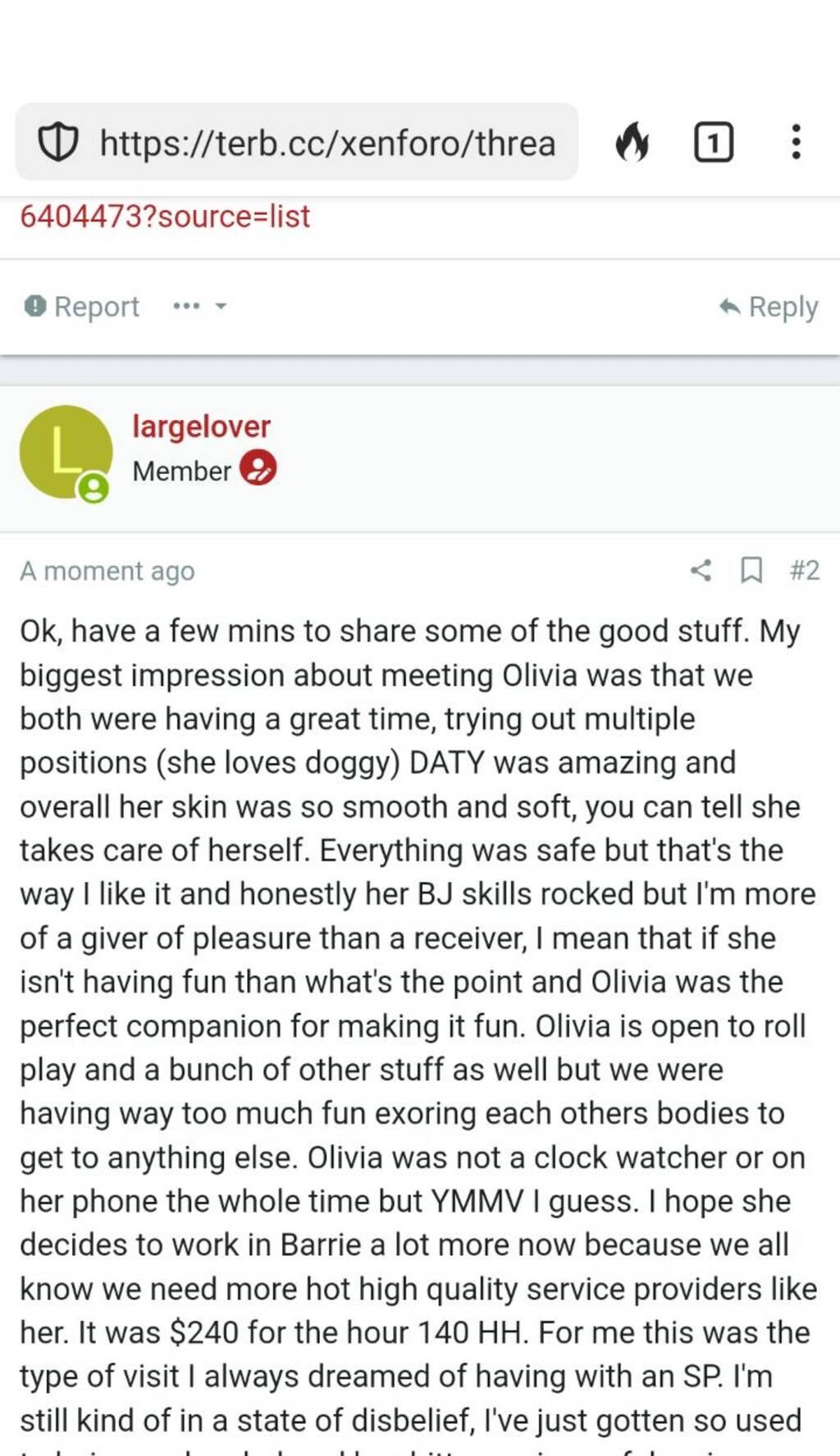Open the #2 post permalink

(804, 570)
